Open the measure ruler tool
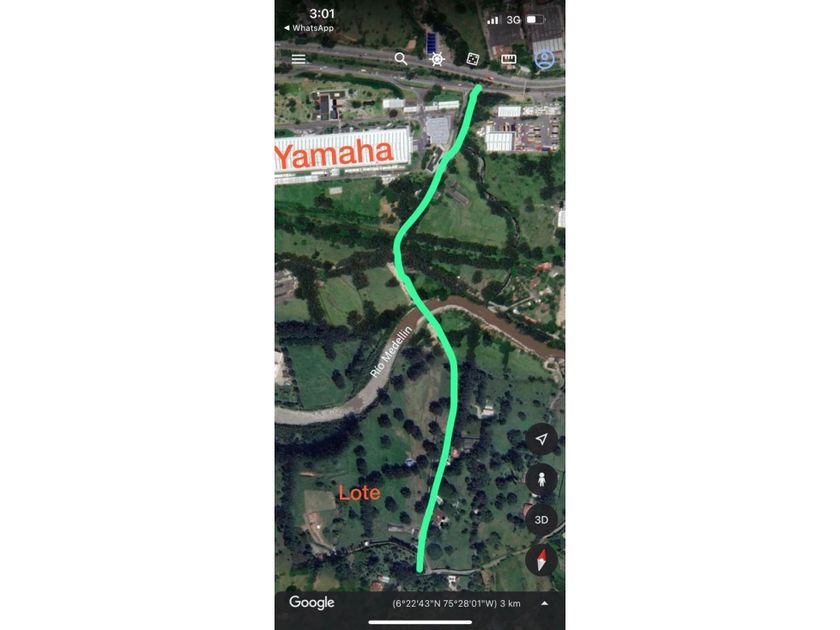The height and width of the screenshot is (630, 840). click(509, 59)
